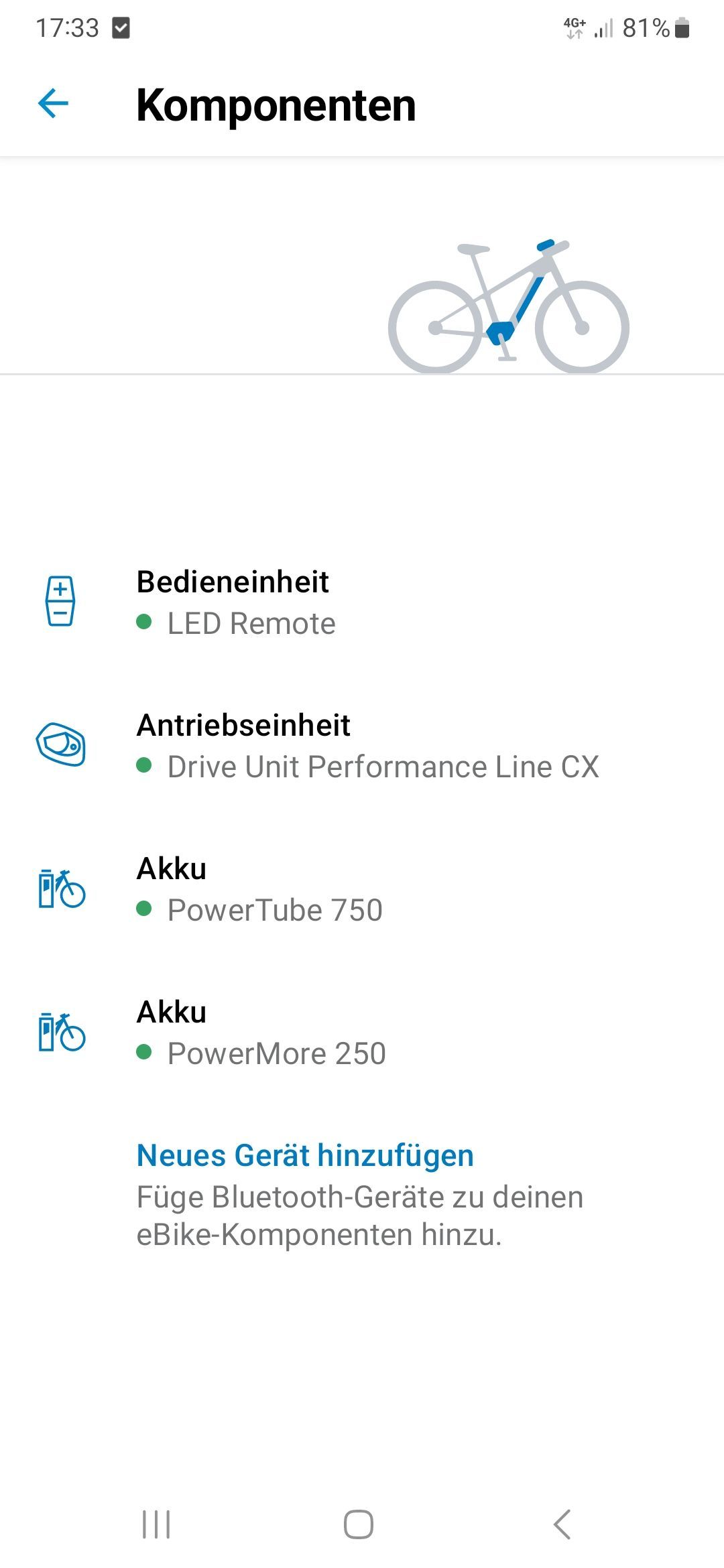This screenshot has width=724, height=1568.
Task: Go back using the app bar arrow
Action: 54,104
